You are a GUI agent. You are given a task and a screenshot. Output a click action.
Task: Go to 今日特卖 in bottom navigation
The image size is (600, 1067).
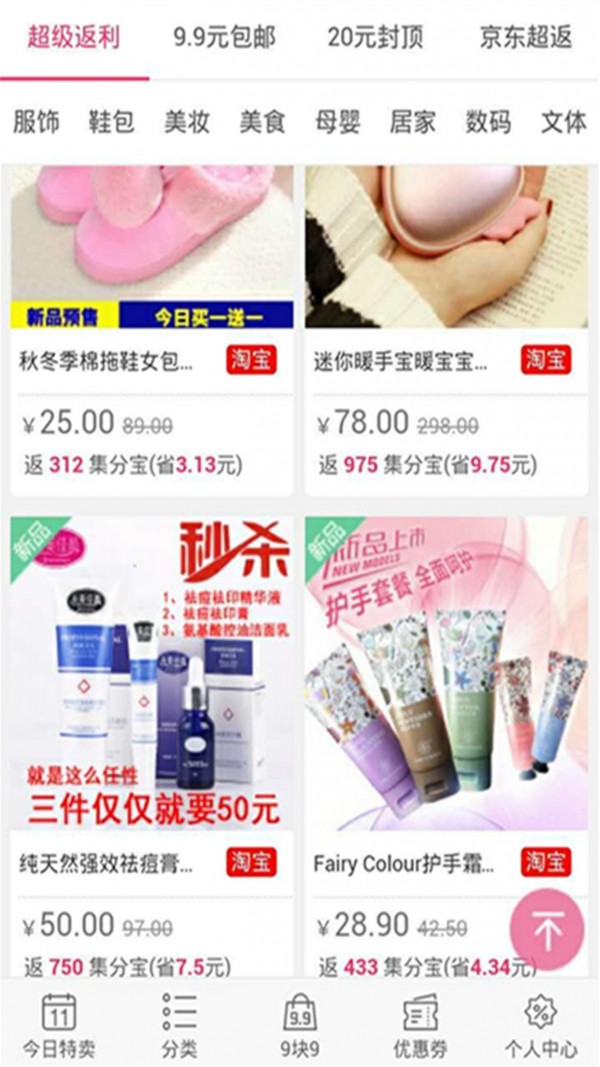tap(59, 1025)
